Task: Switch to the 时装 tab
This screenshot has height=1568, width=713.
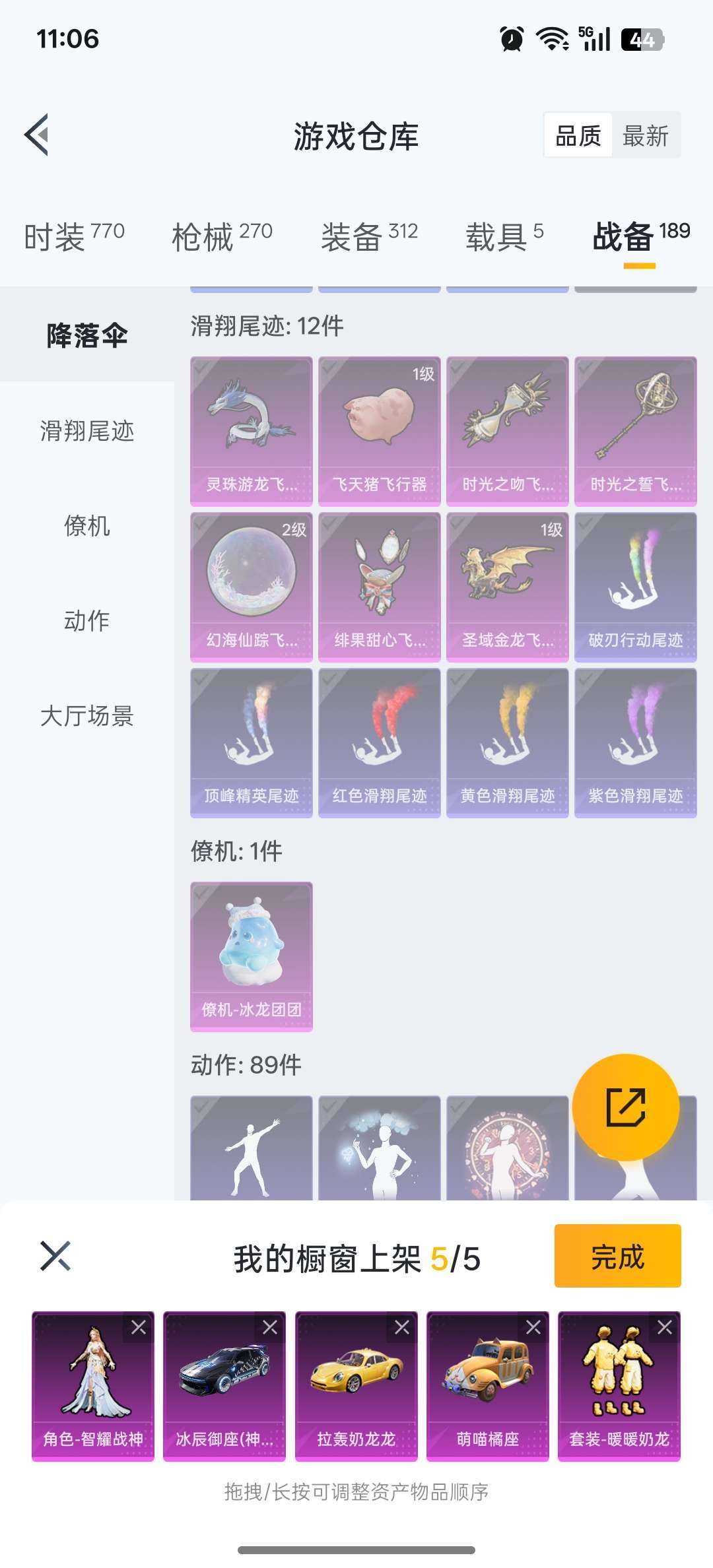Action: pyautogui.click(x=74, y=236)
